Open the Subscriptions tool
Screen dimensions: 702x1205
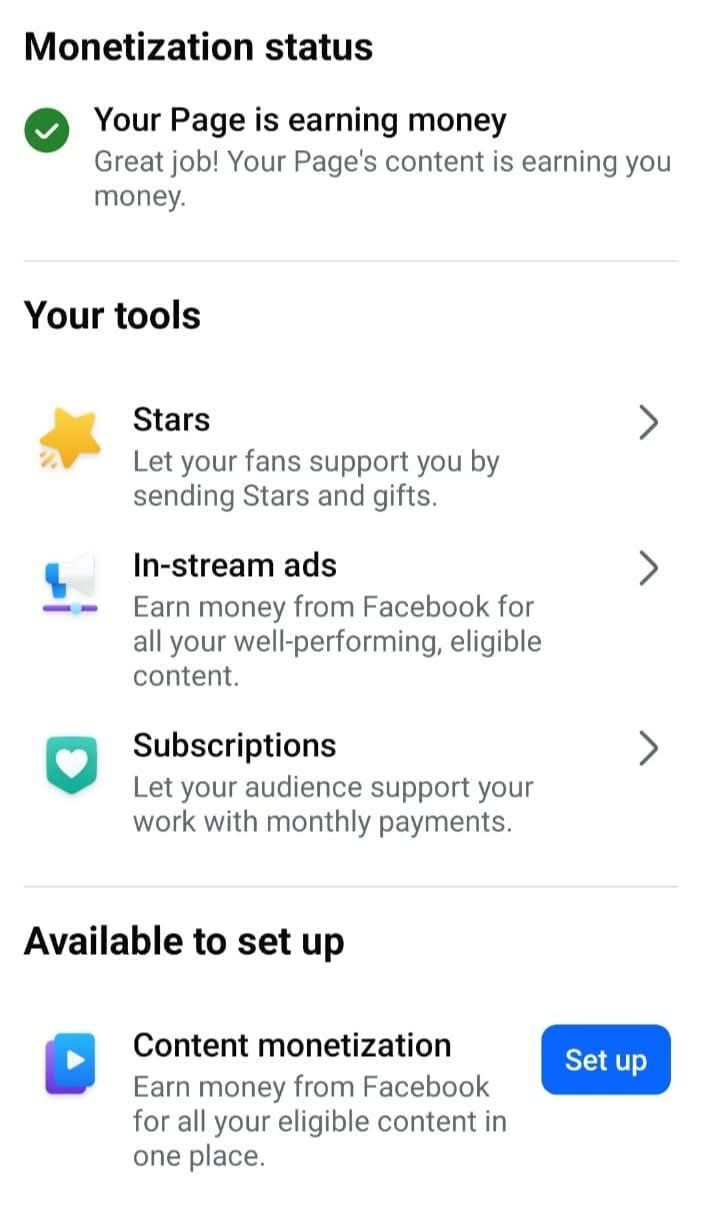tap(350, 783)
